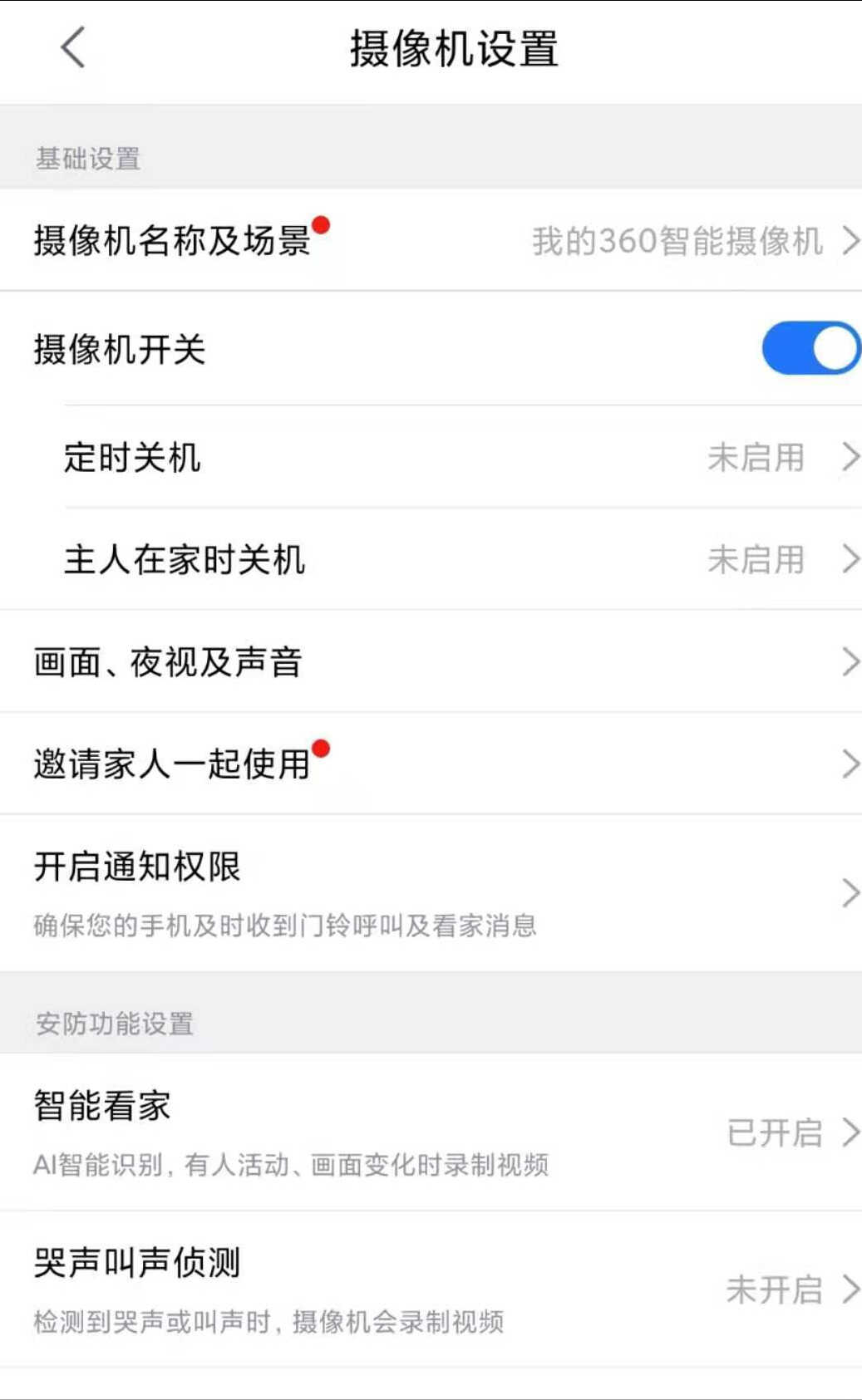This screenshot has width=862, height=1400.
Task: Open 智能看家 settings
Action: click(x=431, y=1132)
